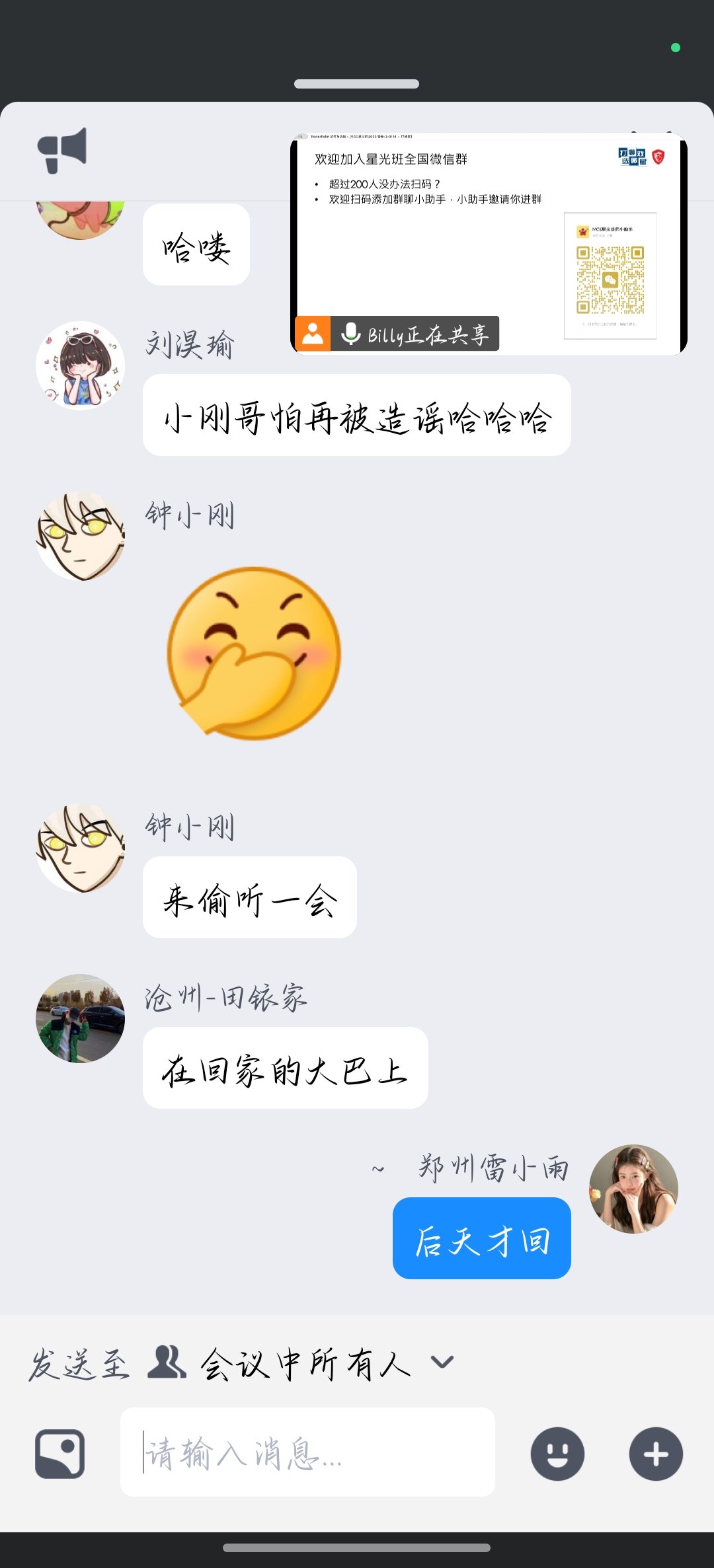714x1568 pixels.
Task: Open the sticker panel icon
Action: pyautogui.click(x=60, y=1454)
